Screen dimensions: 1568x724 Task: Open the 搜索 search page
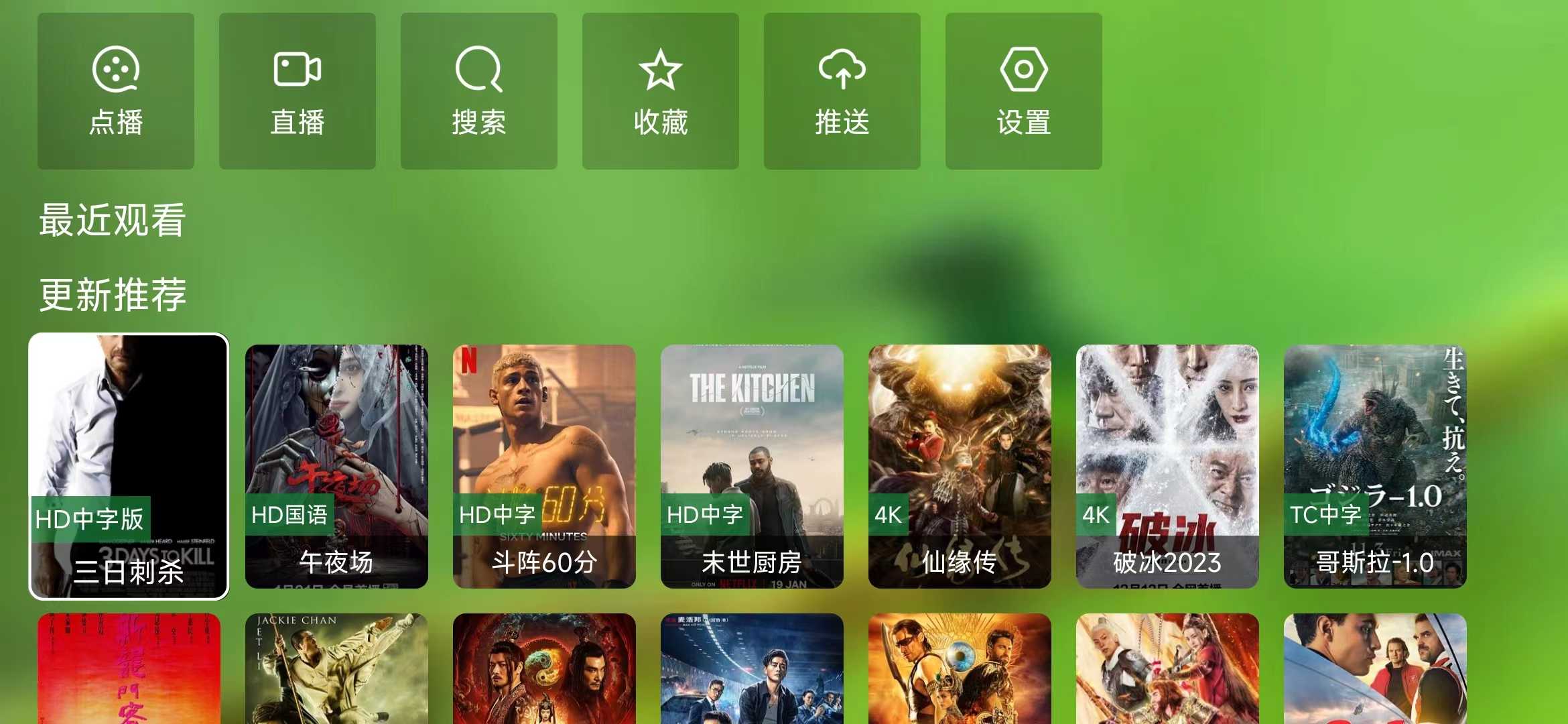point(479,91)
